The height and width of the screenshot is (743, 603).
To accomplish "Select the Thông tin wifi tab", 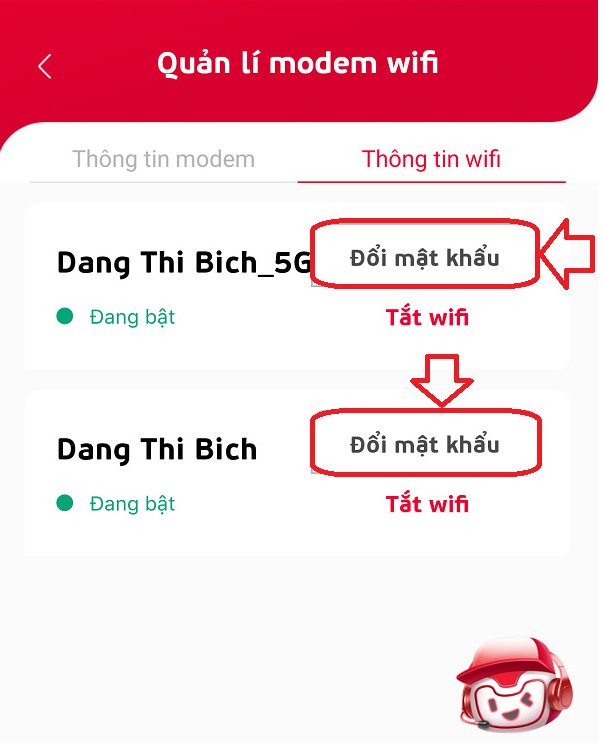I will (431, 159).
